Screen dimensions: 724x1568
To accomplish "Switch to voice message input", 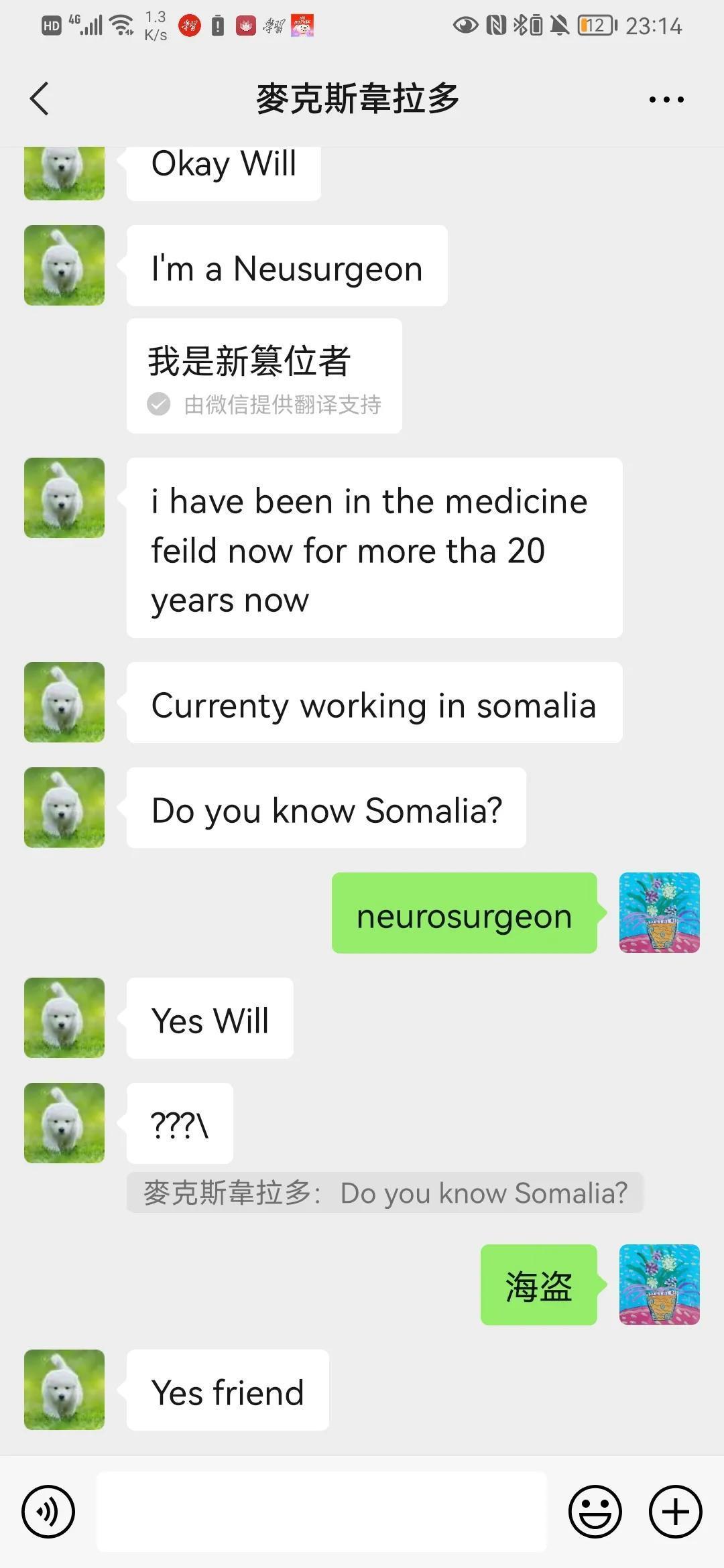I will 48,1511.
